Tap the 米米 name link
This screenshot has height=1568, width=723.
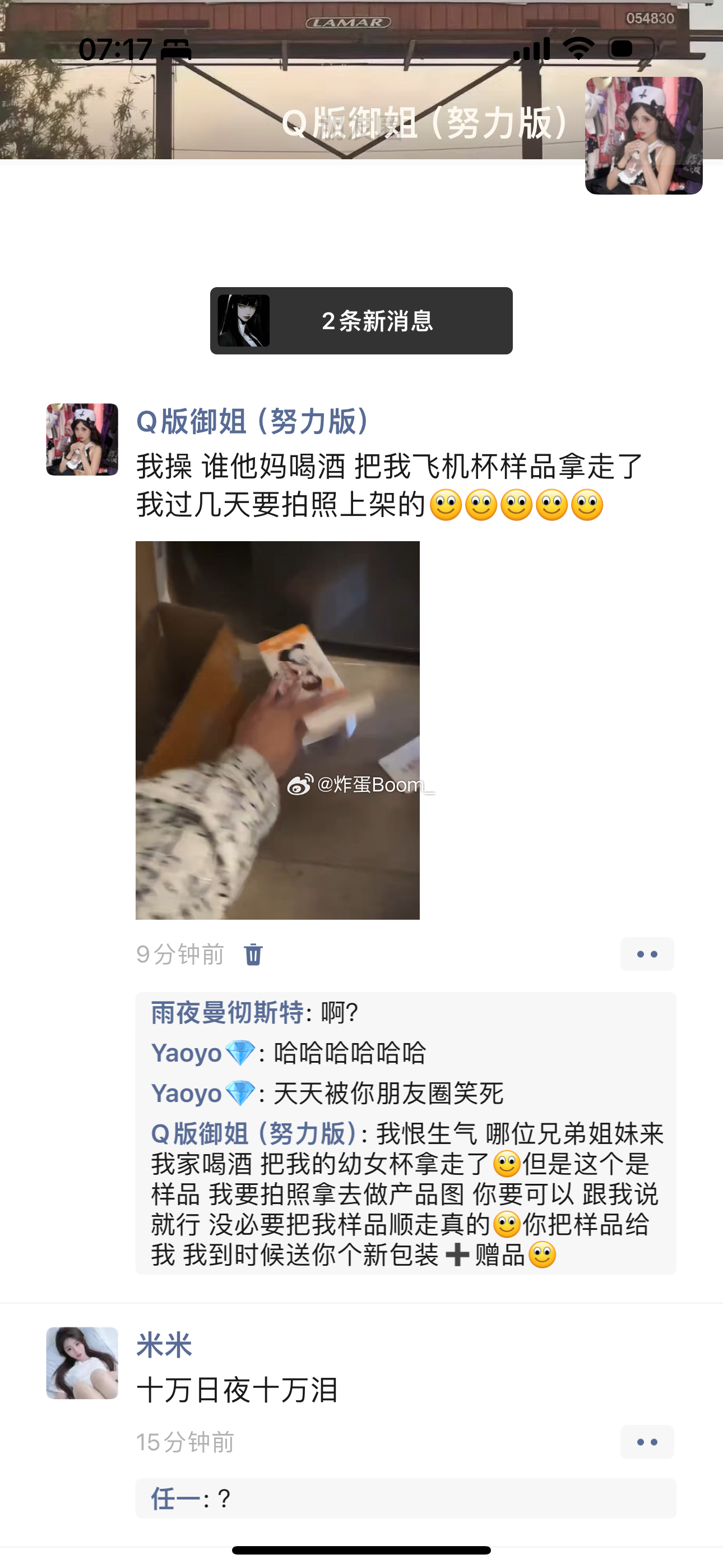(164, 1345)
